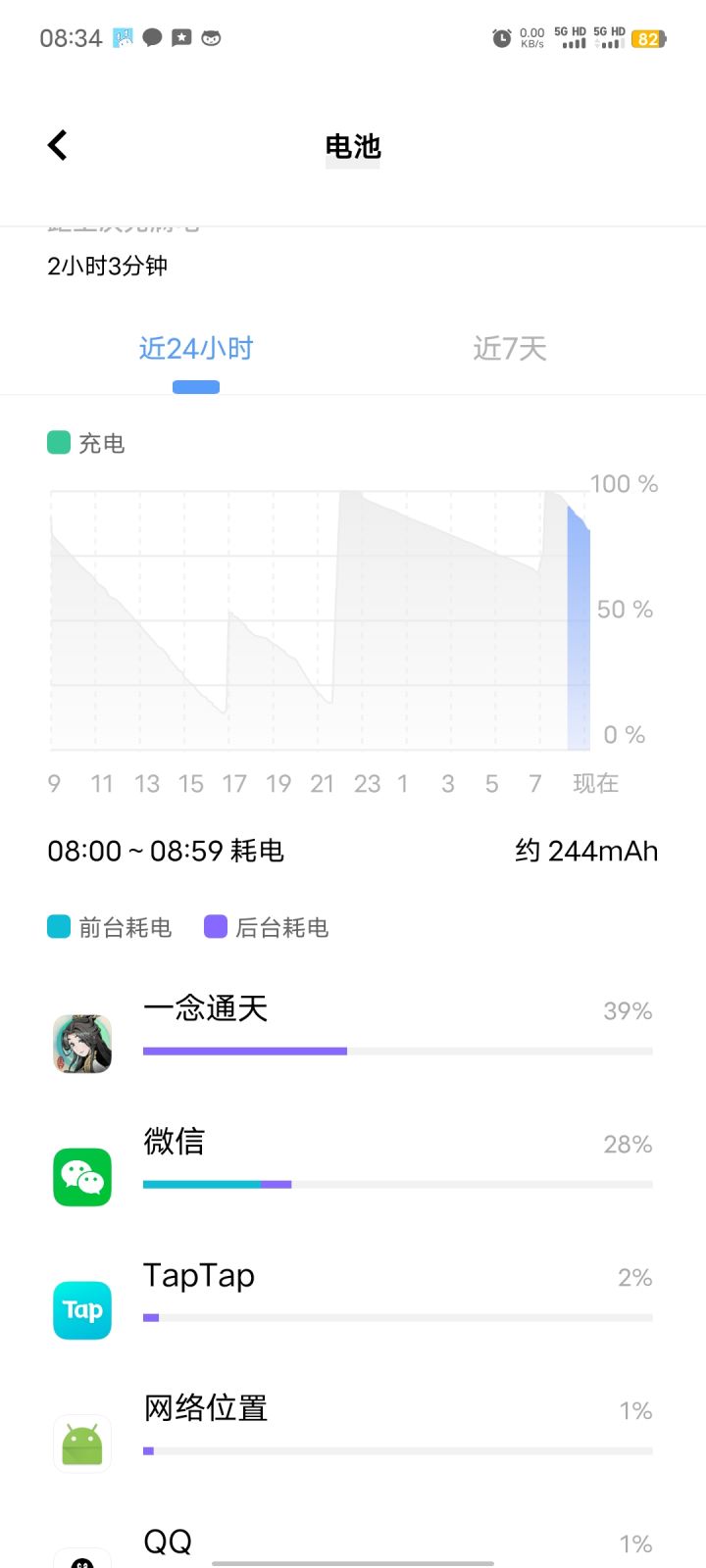The height and width of the screenshot is (1568, 706).
Task: Select the 近24小时 tab
Action: [x=196, y=349]
